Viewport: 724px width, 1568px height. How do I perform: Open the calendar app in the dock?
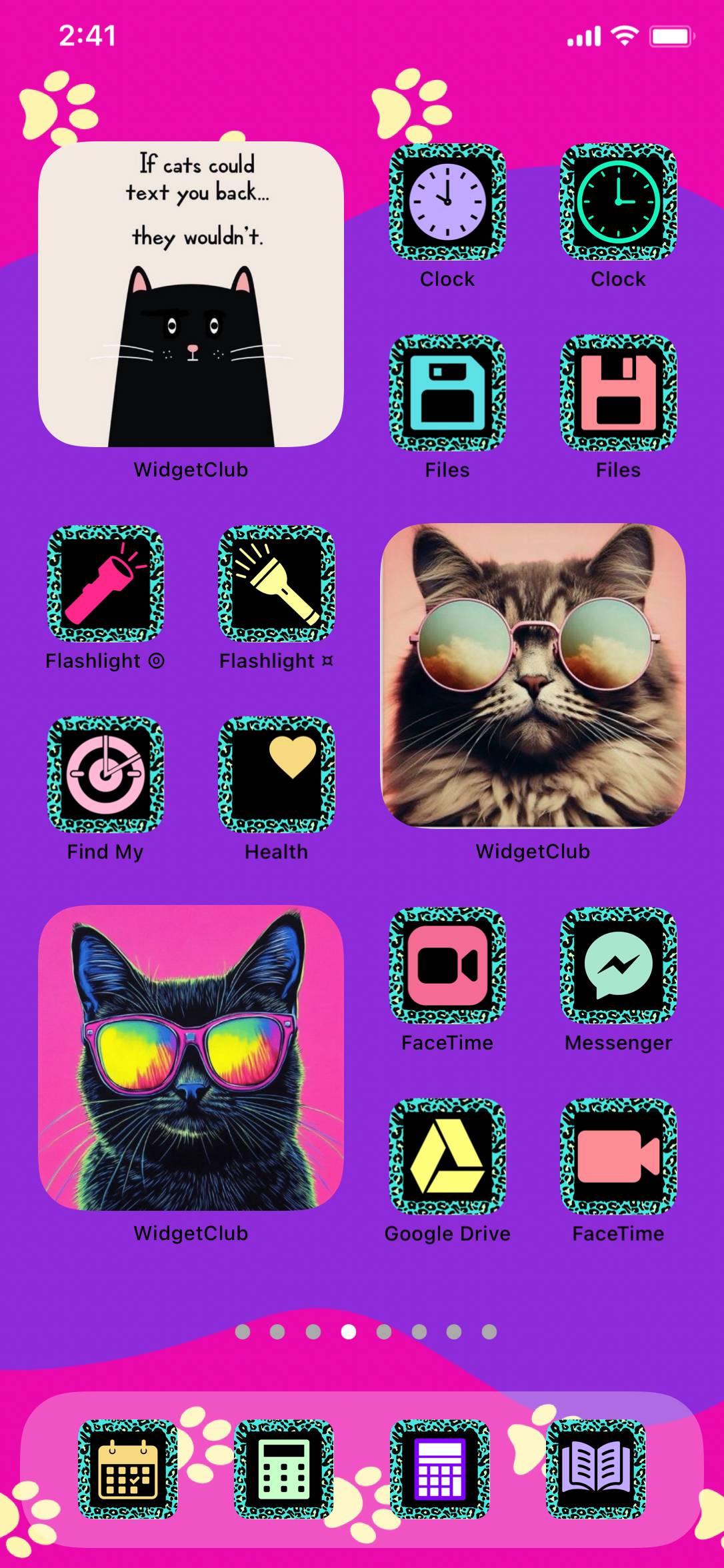(x=128, y=1469)
